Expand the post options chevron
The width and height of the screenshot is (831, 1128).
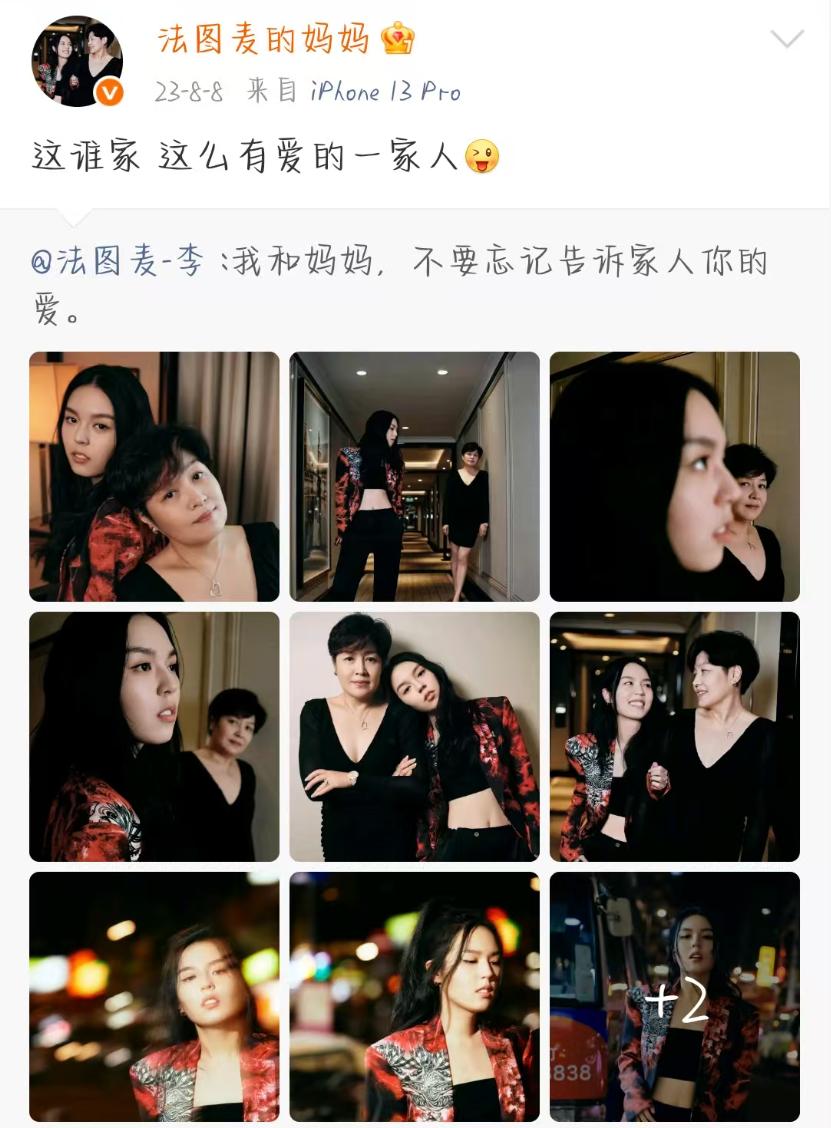point(787,40)
